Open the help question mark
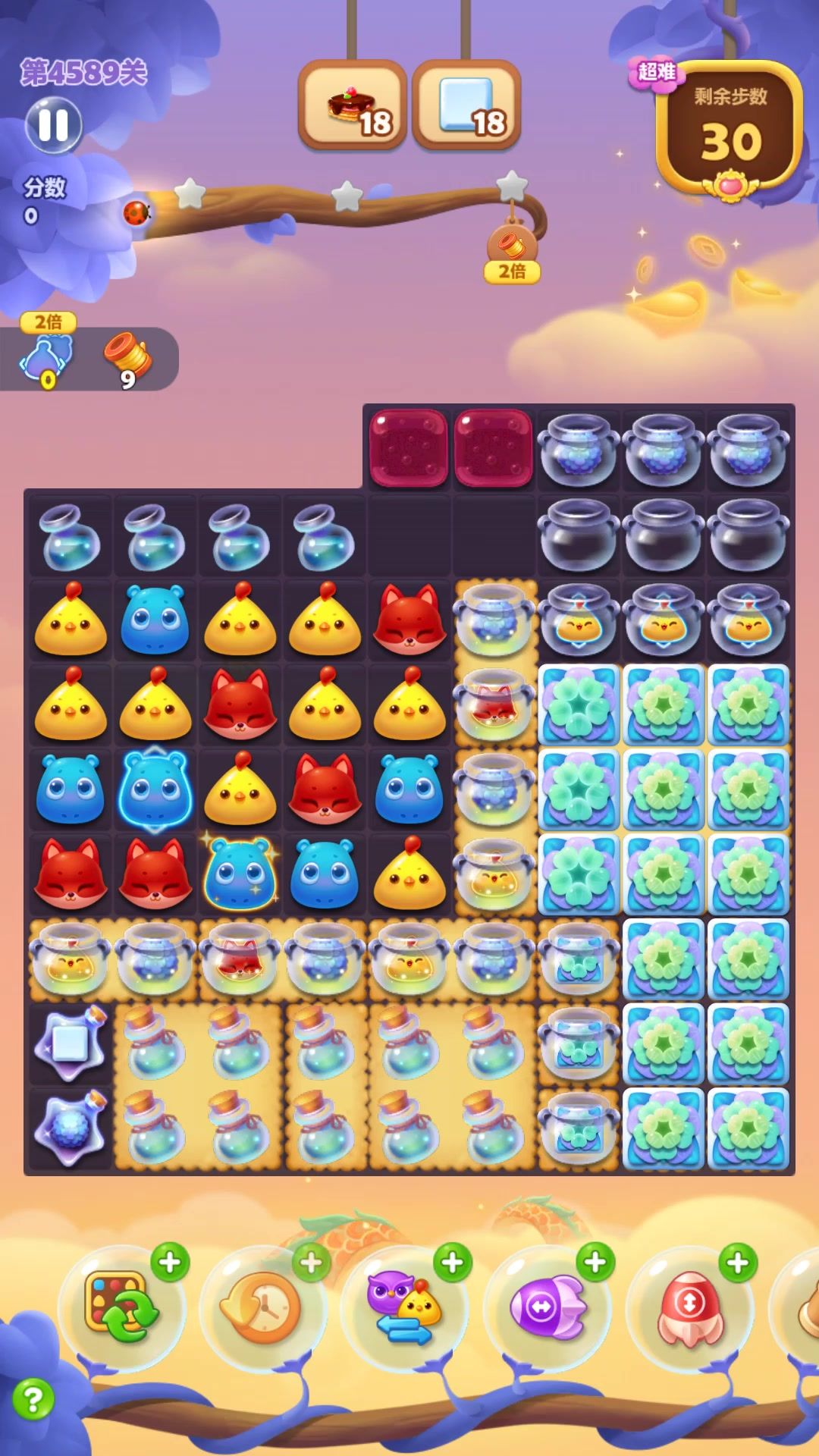 pos(33,1398)
